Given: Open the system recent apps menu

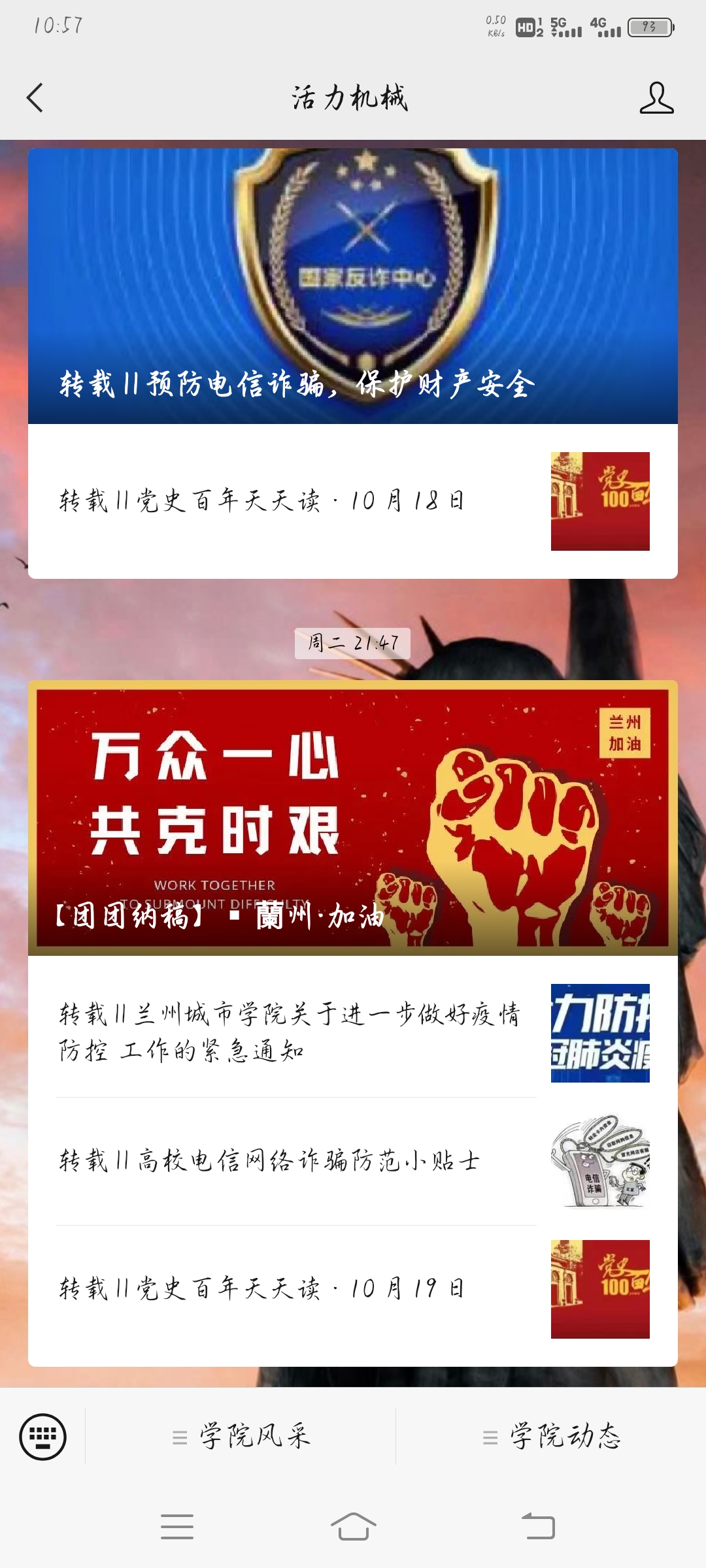Looking at the screenshot, I should (x=177, y=1527).
